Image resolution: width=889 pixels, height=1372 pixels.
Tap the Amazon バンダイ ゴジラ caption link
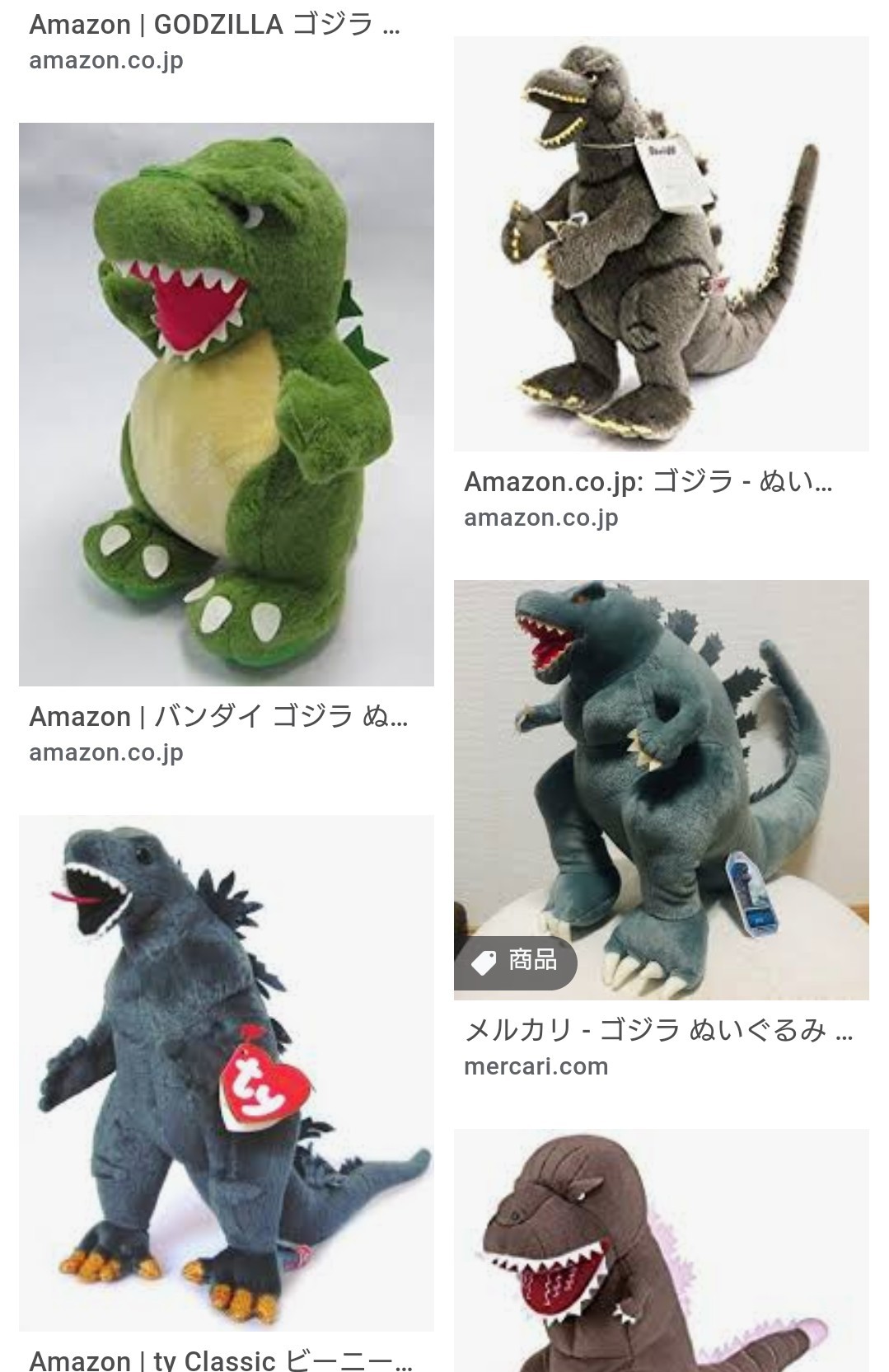pyautogui.click(x=218, y=717)
